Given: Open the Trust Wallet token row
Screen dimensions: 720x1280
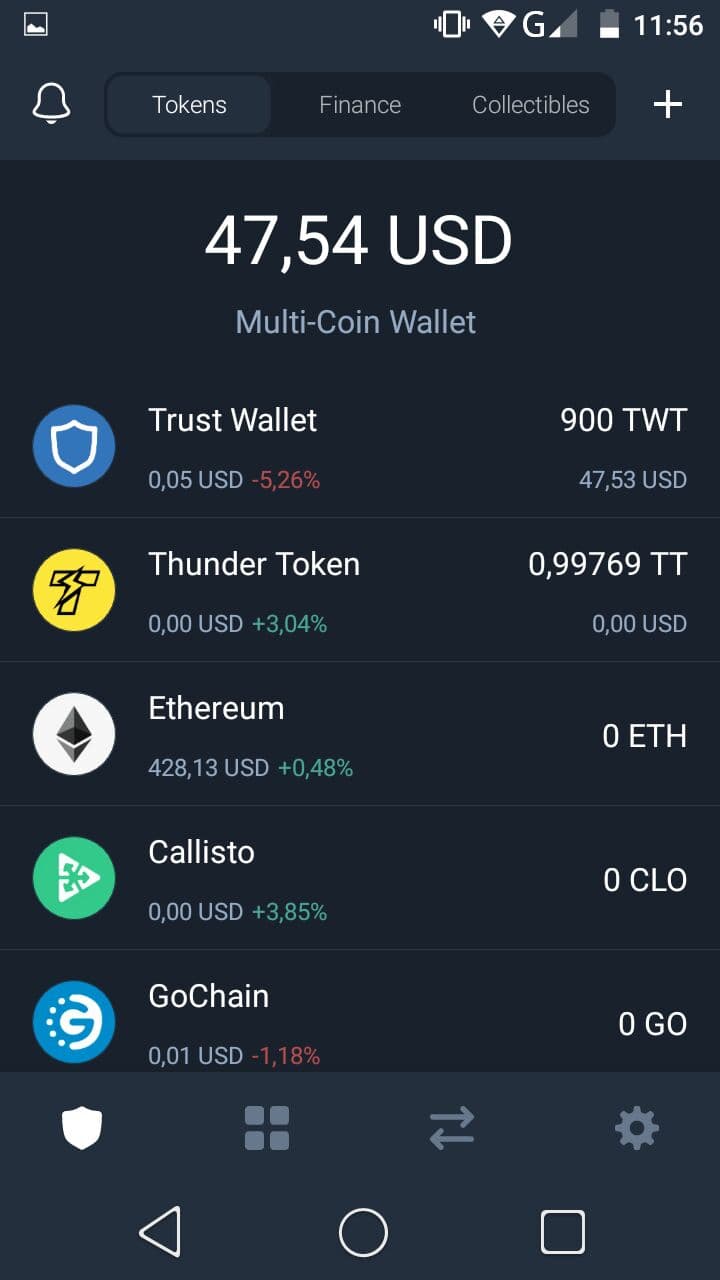Looking at the screenshot, I should pos(360,446).
